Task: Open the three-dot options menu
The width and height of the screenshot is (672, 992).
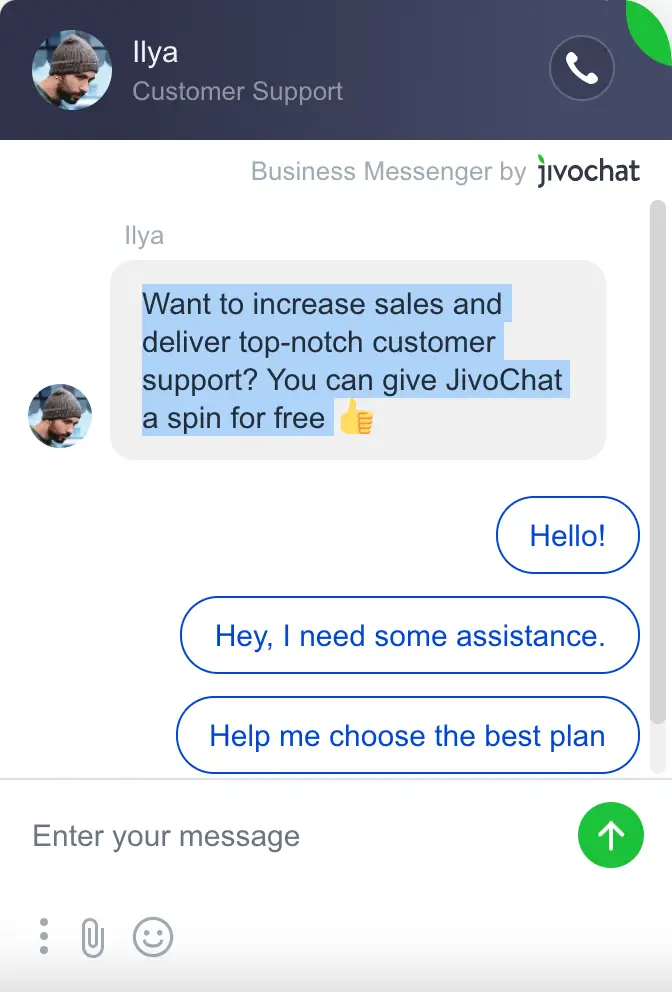Action: point(44,936)
